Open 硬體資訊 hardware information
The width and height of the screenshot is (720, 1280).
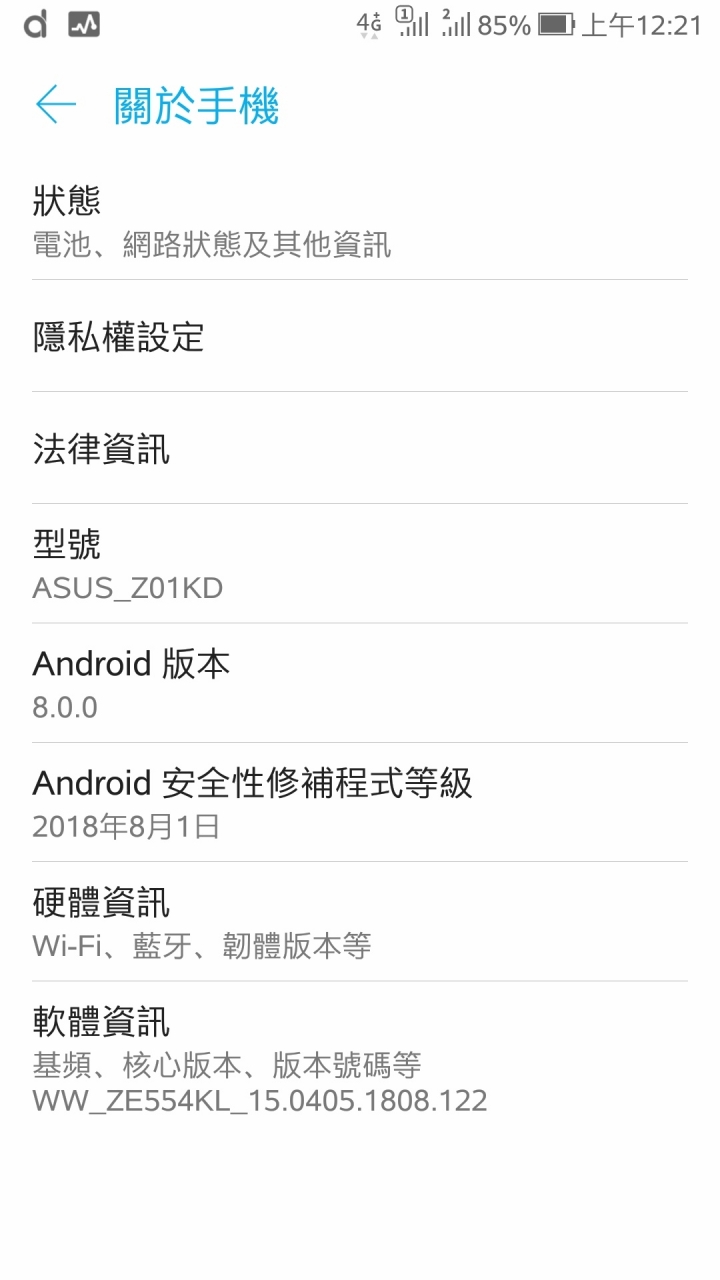point(360,921)
